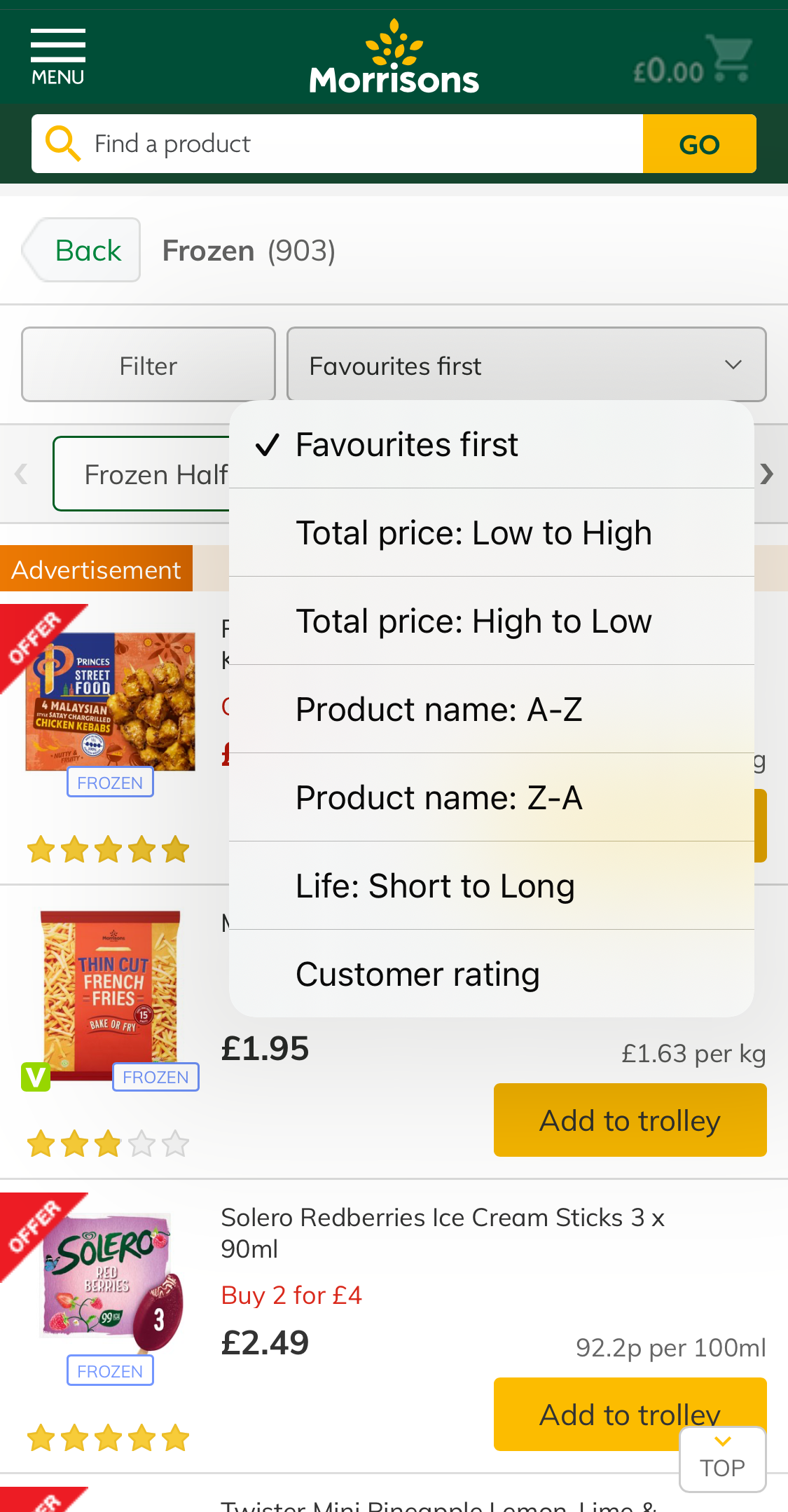Choose Life: Short to Long option
The image size is (788, 1512).
coord(435,885)
